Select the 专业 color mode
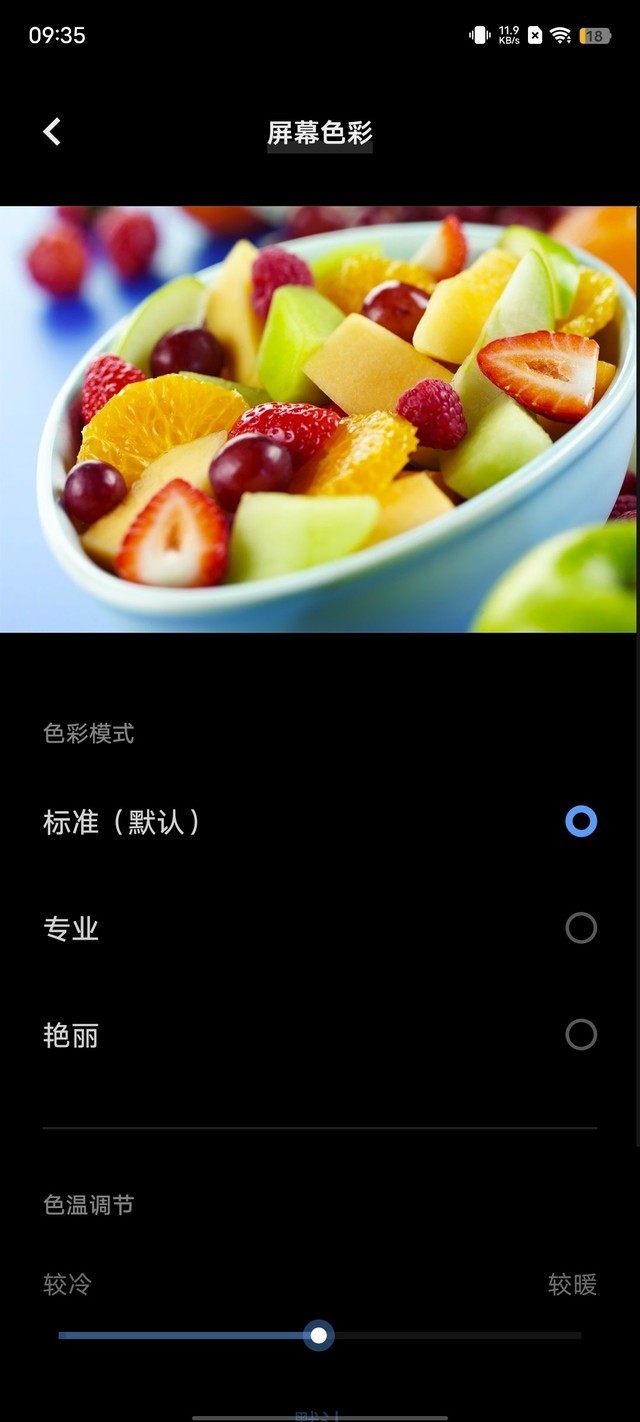The image size is (640, 1422). tap(580, 928)
